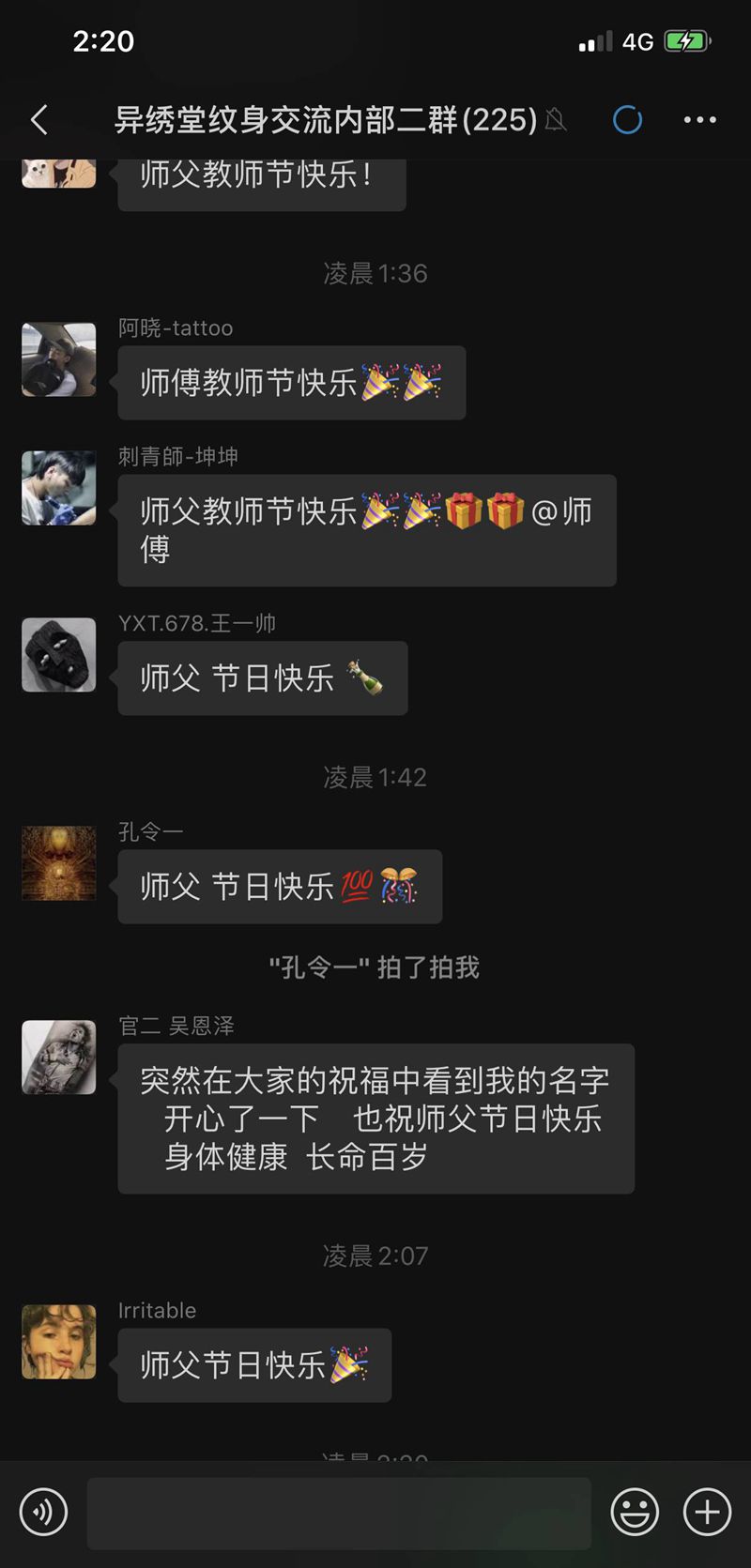Open the plus attachments menu
The image size is (751, 1568).
point(707,1512)
